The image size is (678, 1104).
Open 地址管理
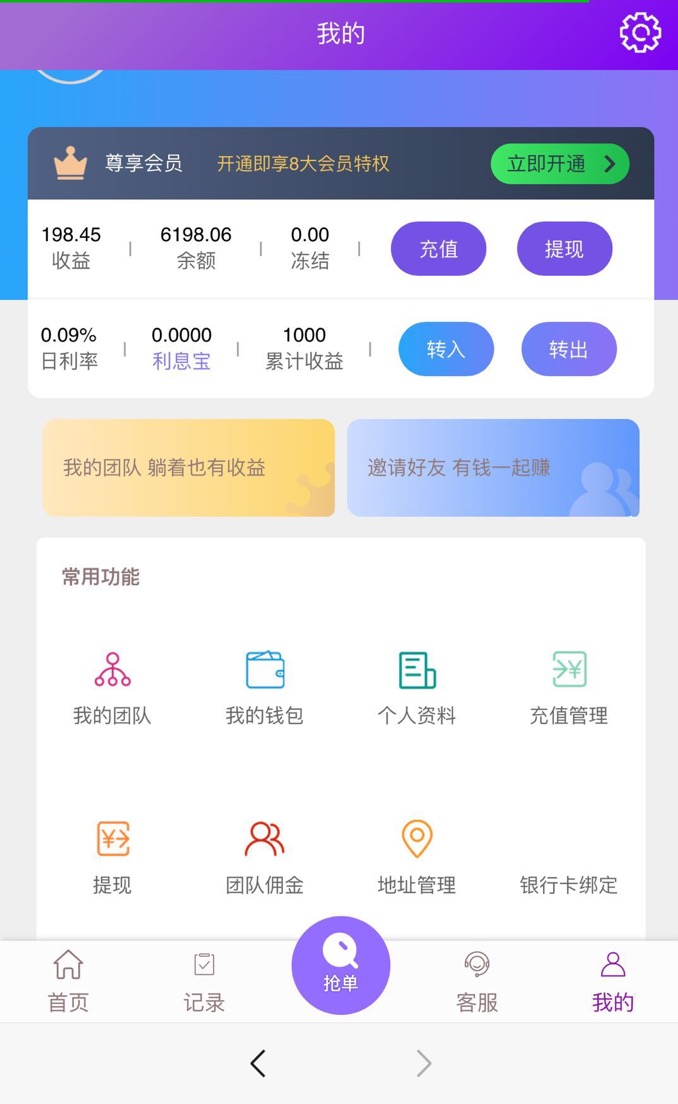point(416,856)
